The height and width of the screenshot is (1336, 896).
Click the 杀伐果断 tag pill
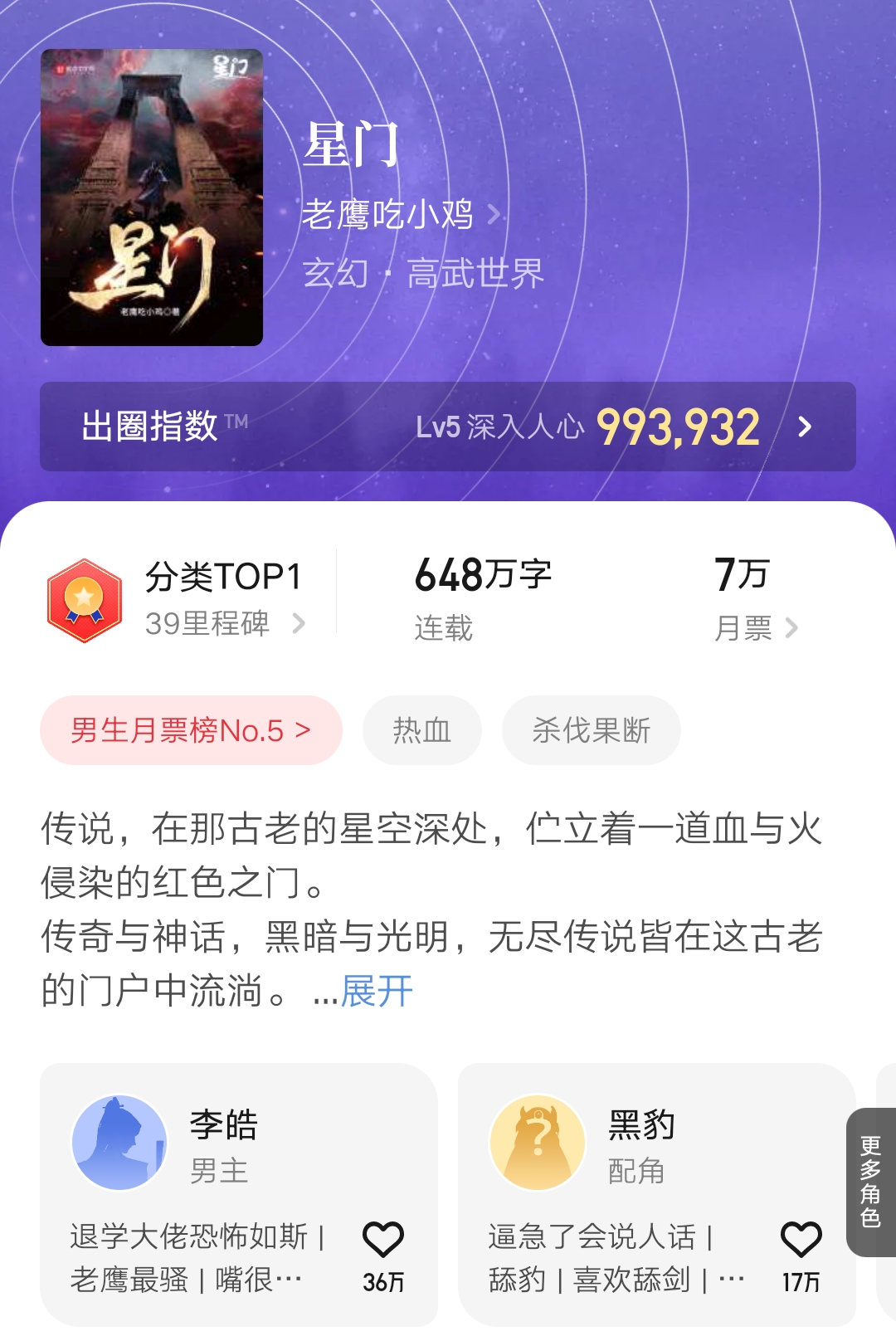click(x=591, y=729)
